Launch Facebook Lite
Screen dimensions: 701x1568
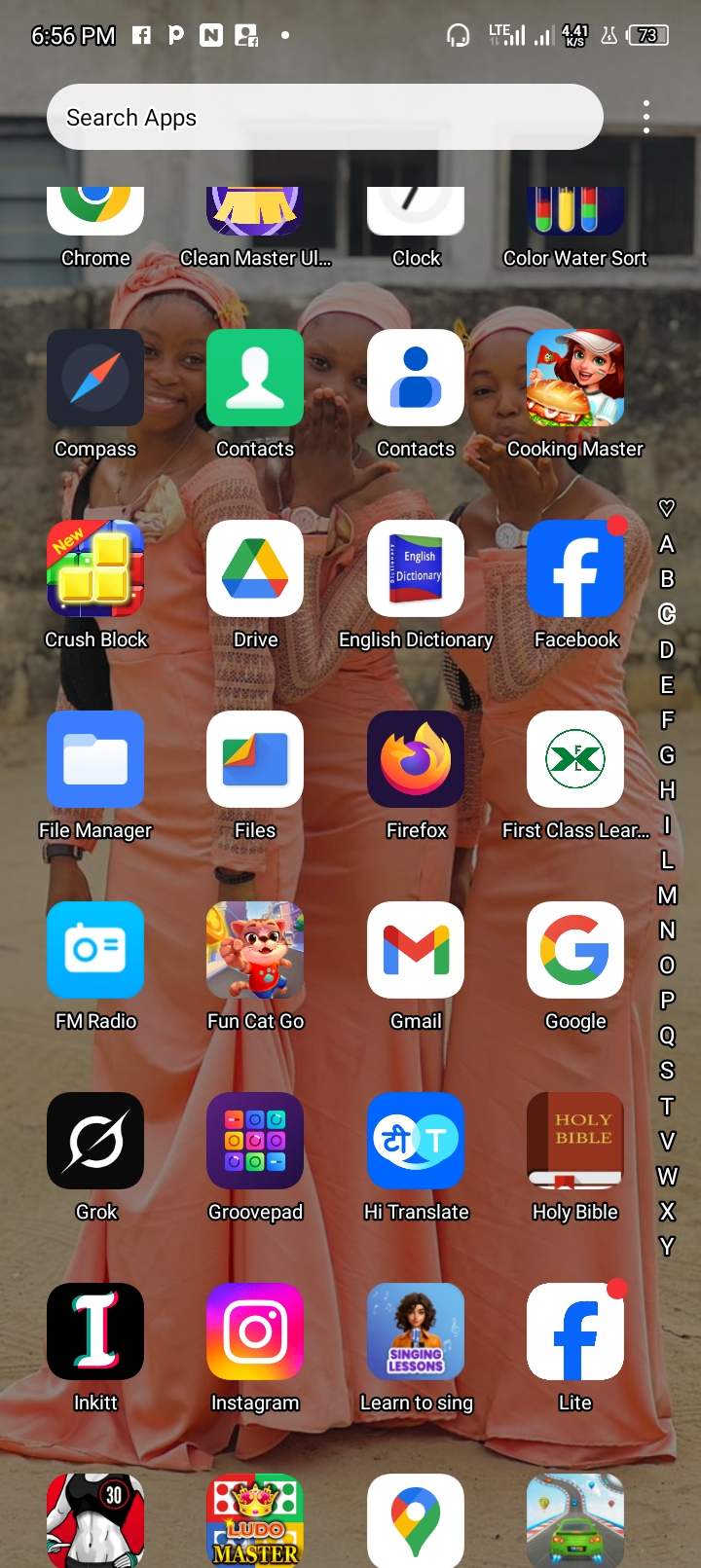pyautogui.click(x=575, y=1331)
